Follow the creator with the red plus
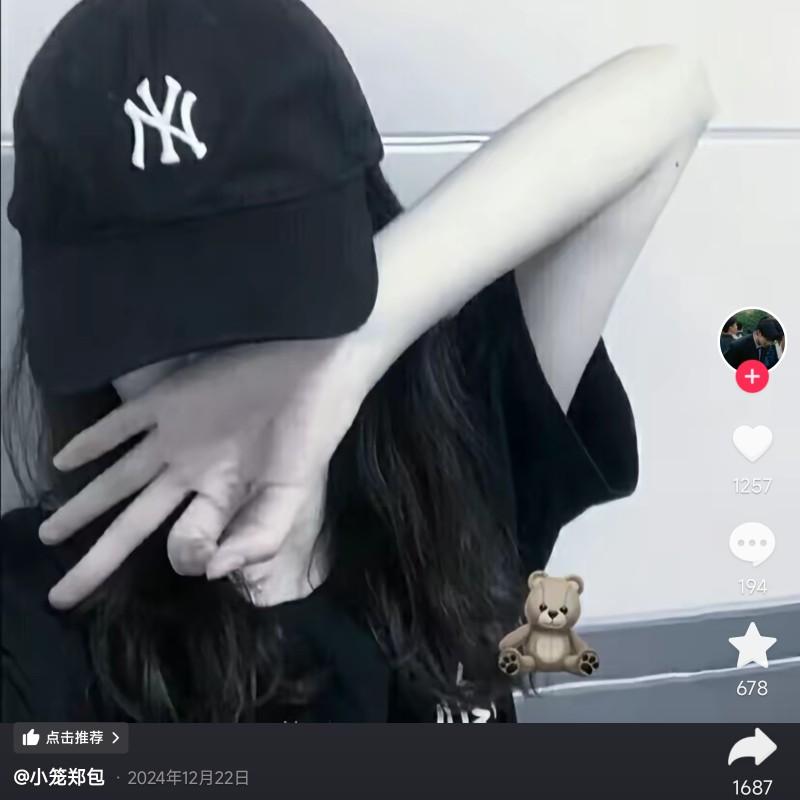The height and width of the screenshot is (800, 800). [752, 378]
